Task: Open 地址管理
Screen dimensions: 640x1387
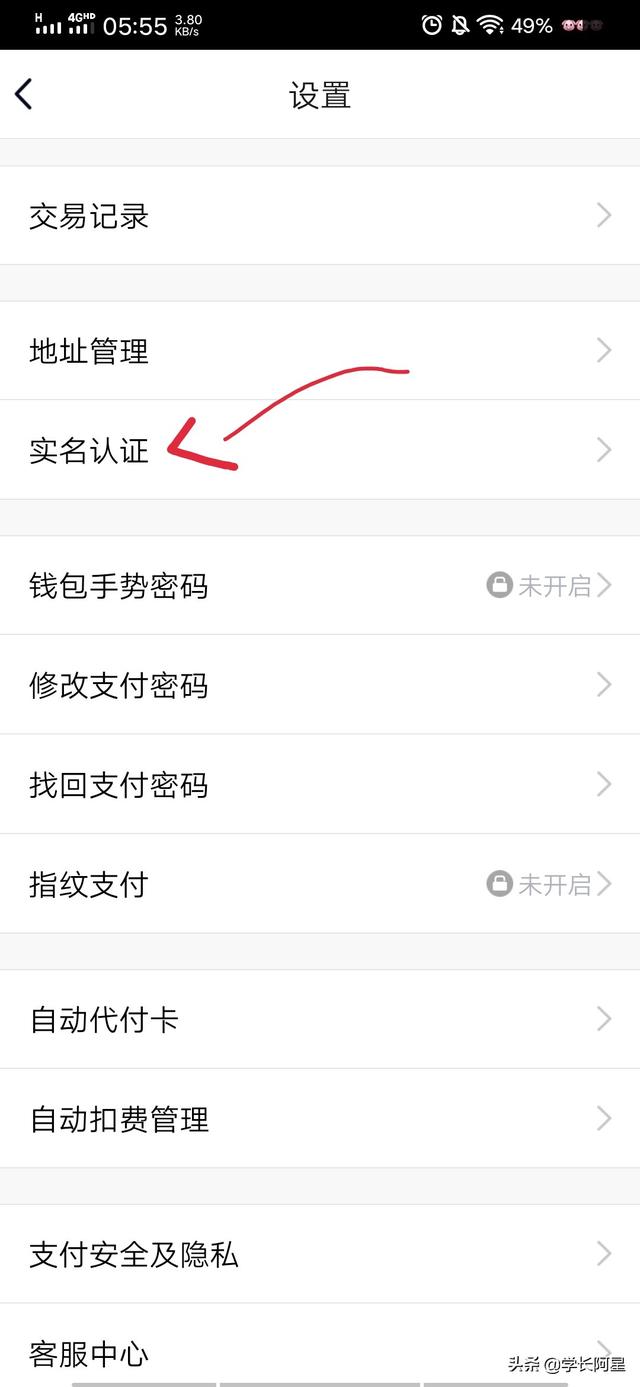Action: 320,351
